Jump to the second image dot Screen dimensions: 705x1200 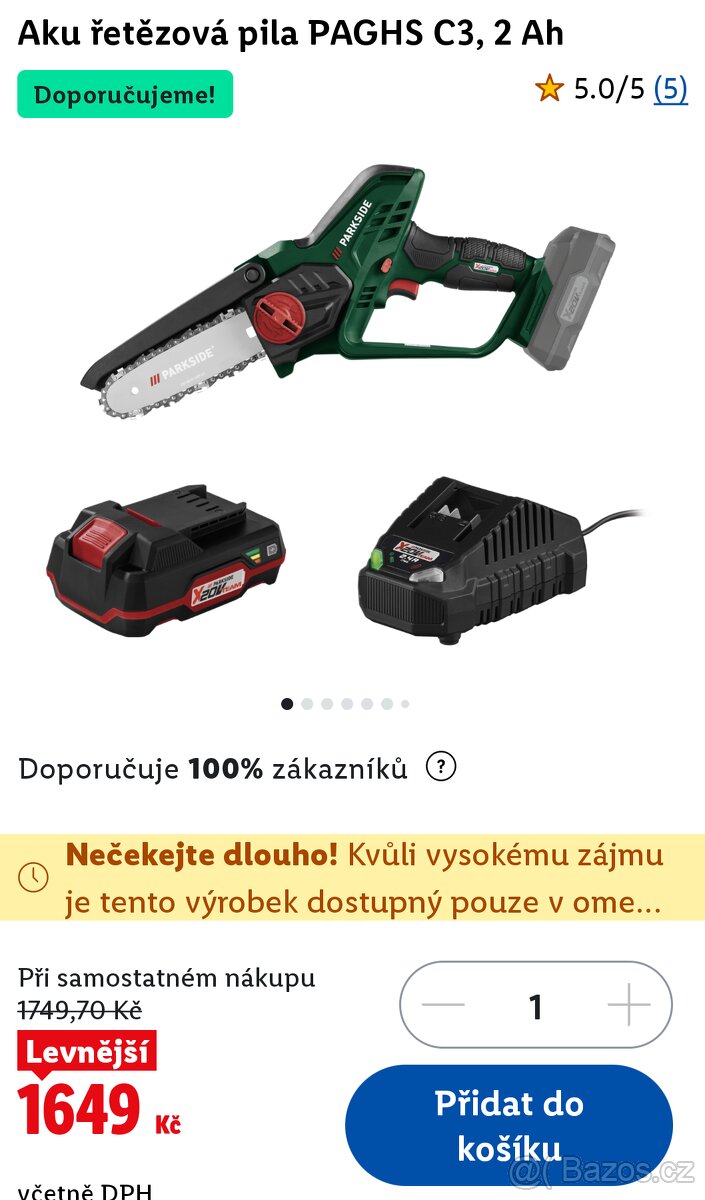point(307,704)
